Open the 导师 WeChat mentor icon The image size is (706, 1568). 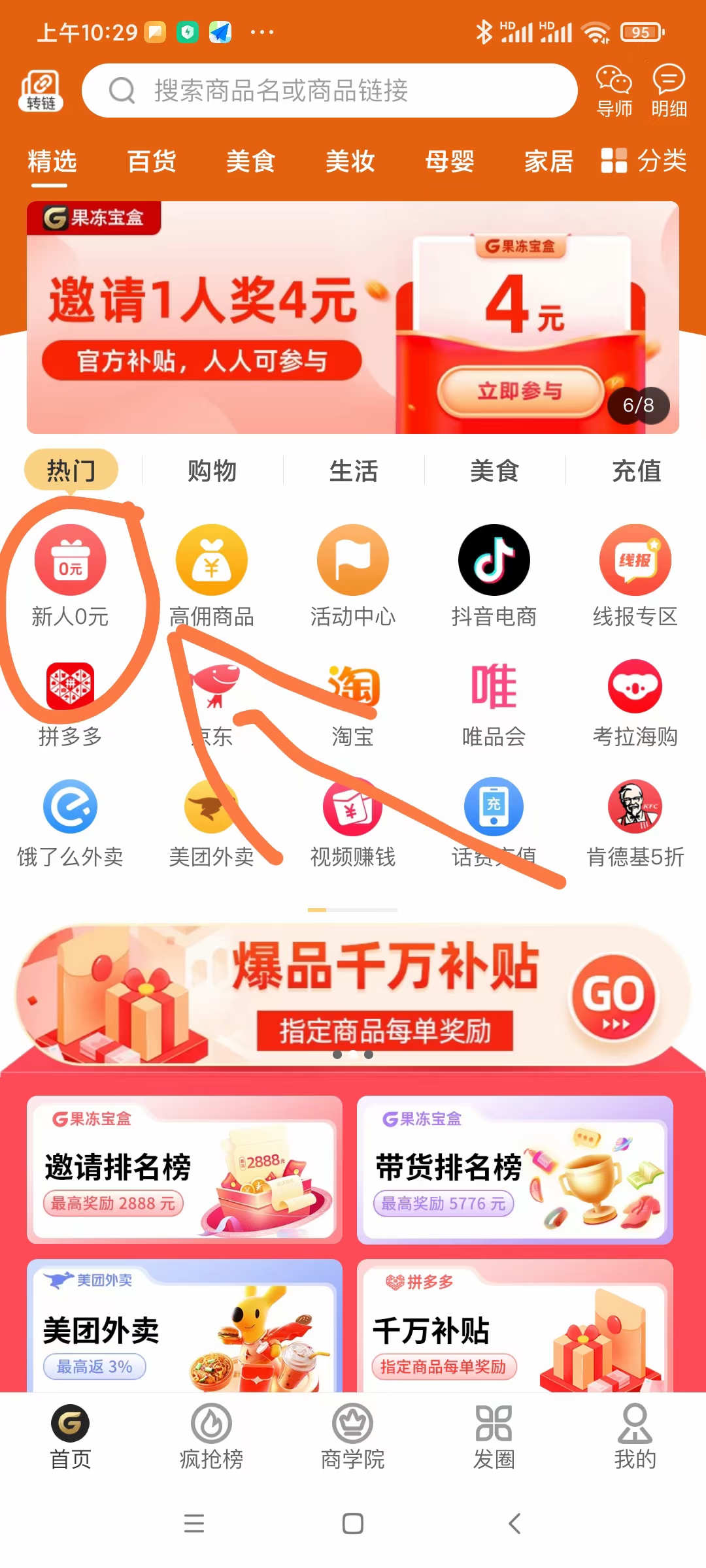614,91
